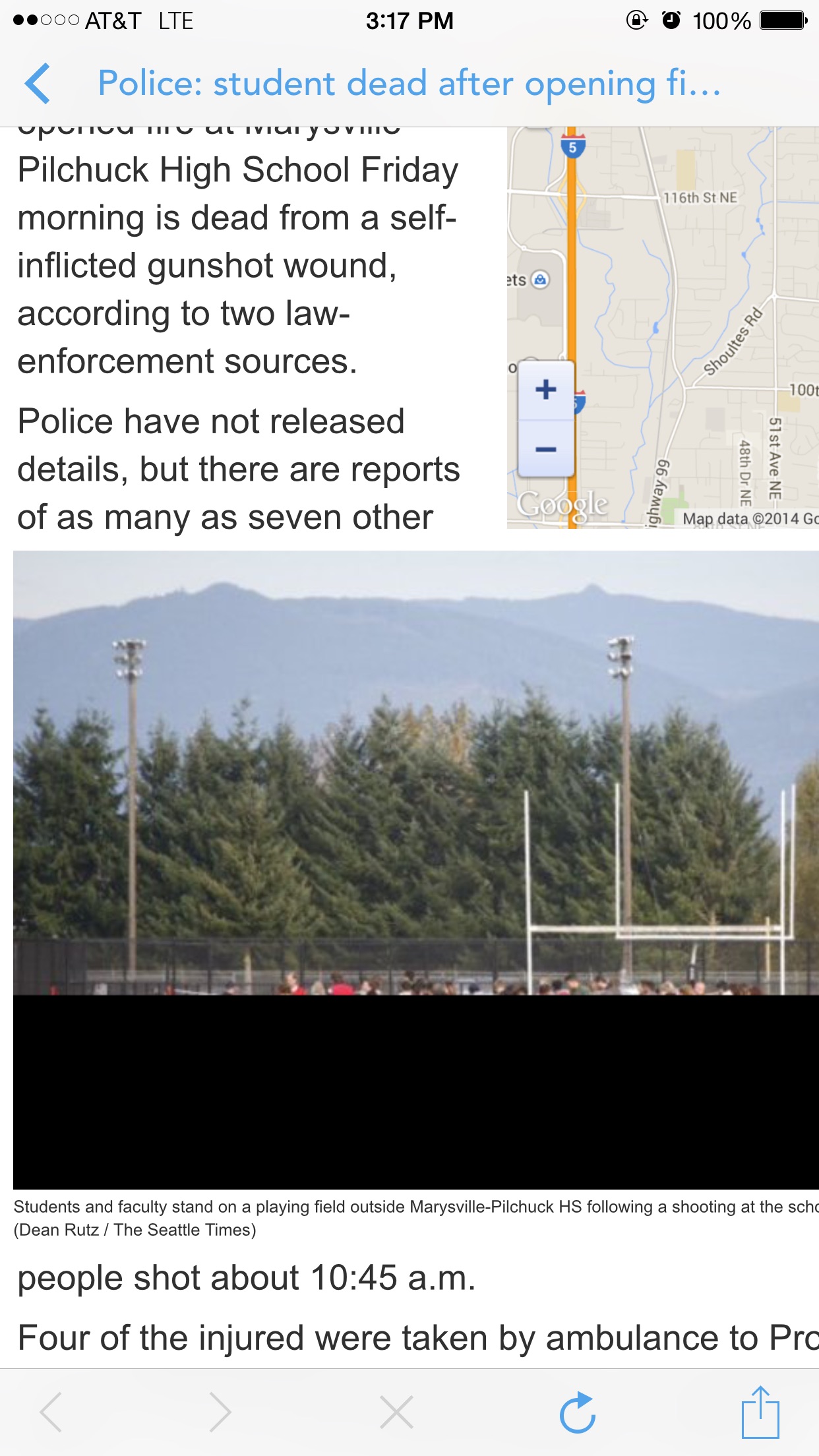Go back using the top-left arrow
Image resolution: width=819 pixels, height=1456 pixels.
38,84
